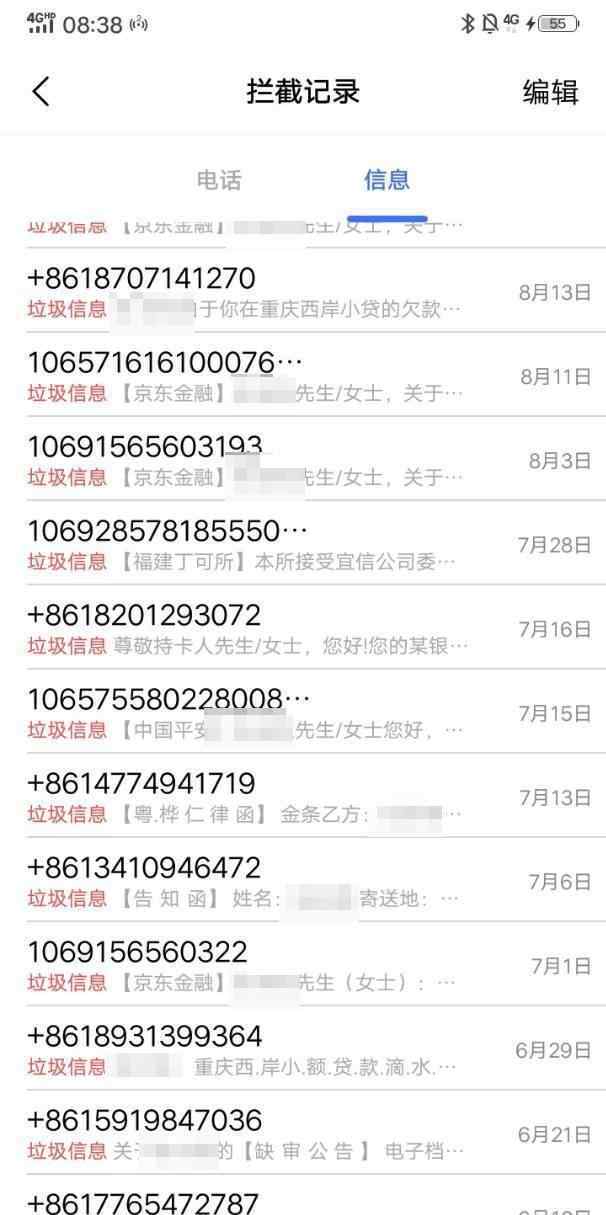The image size is (606, 1215).
Task: Tap 编辑 to edit the blocked list
Action: (x=550, y=92)
